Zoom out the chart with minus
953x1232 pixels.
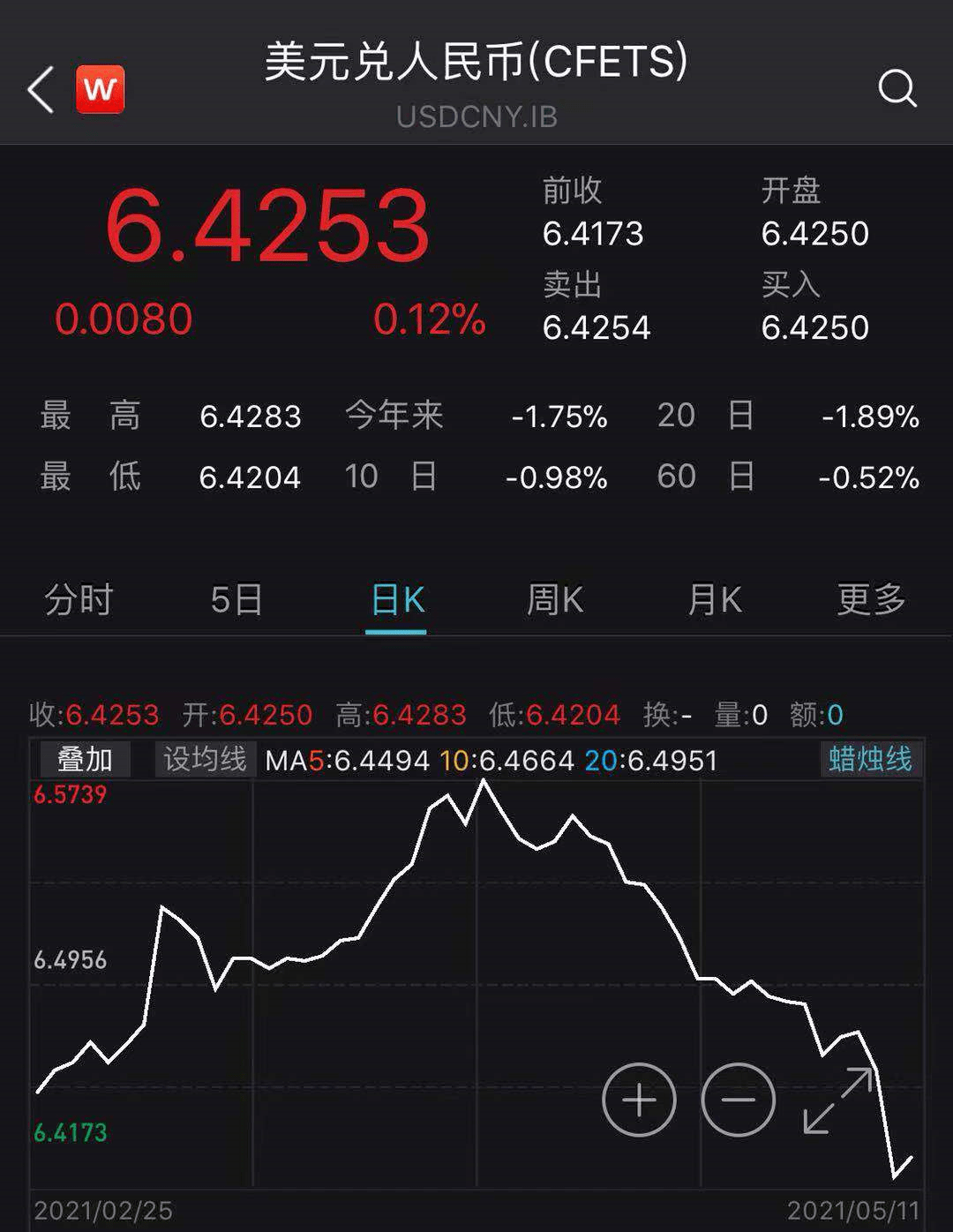tap(738, 1100)
